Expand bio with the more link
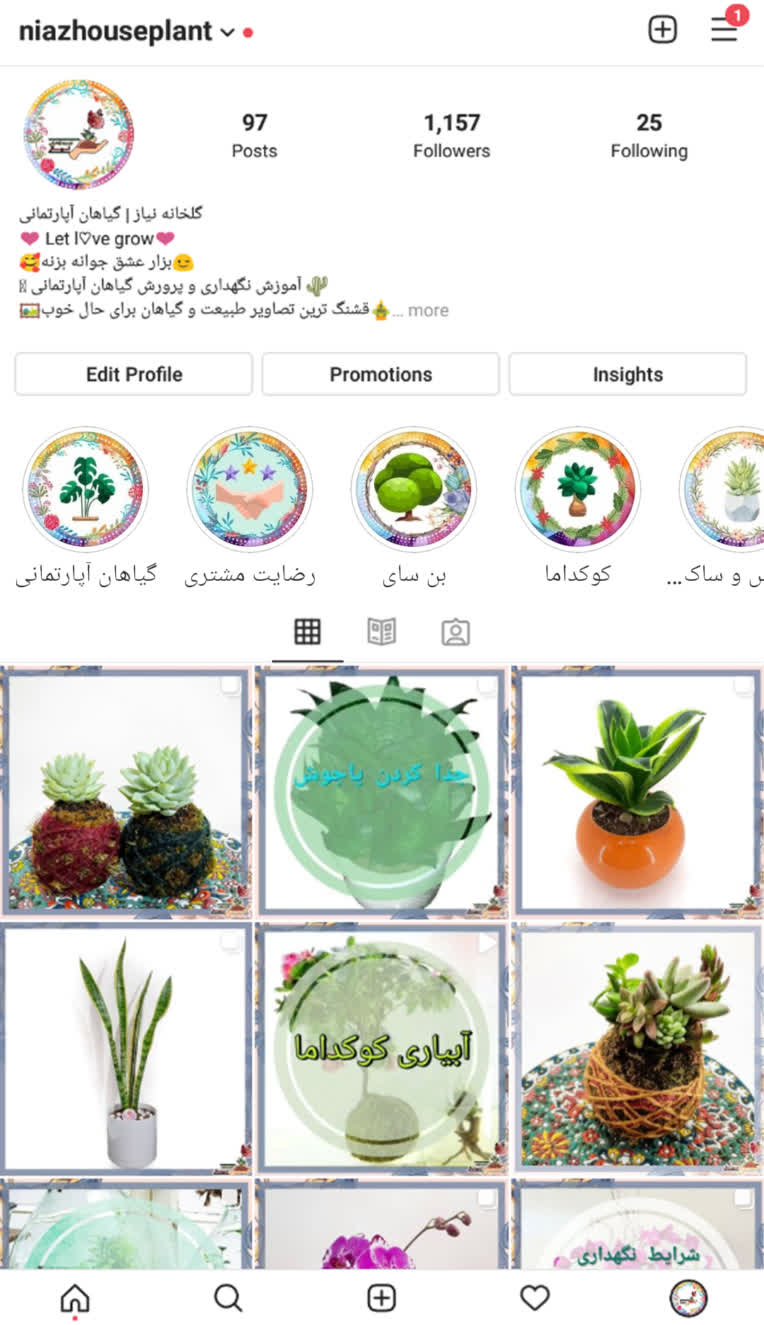 point(428,310)
